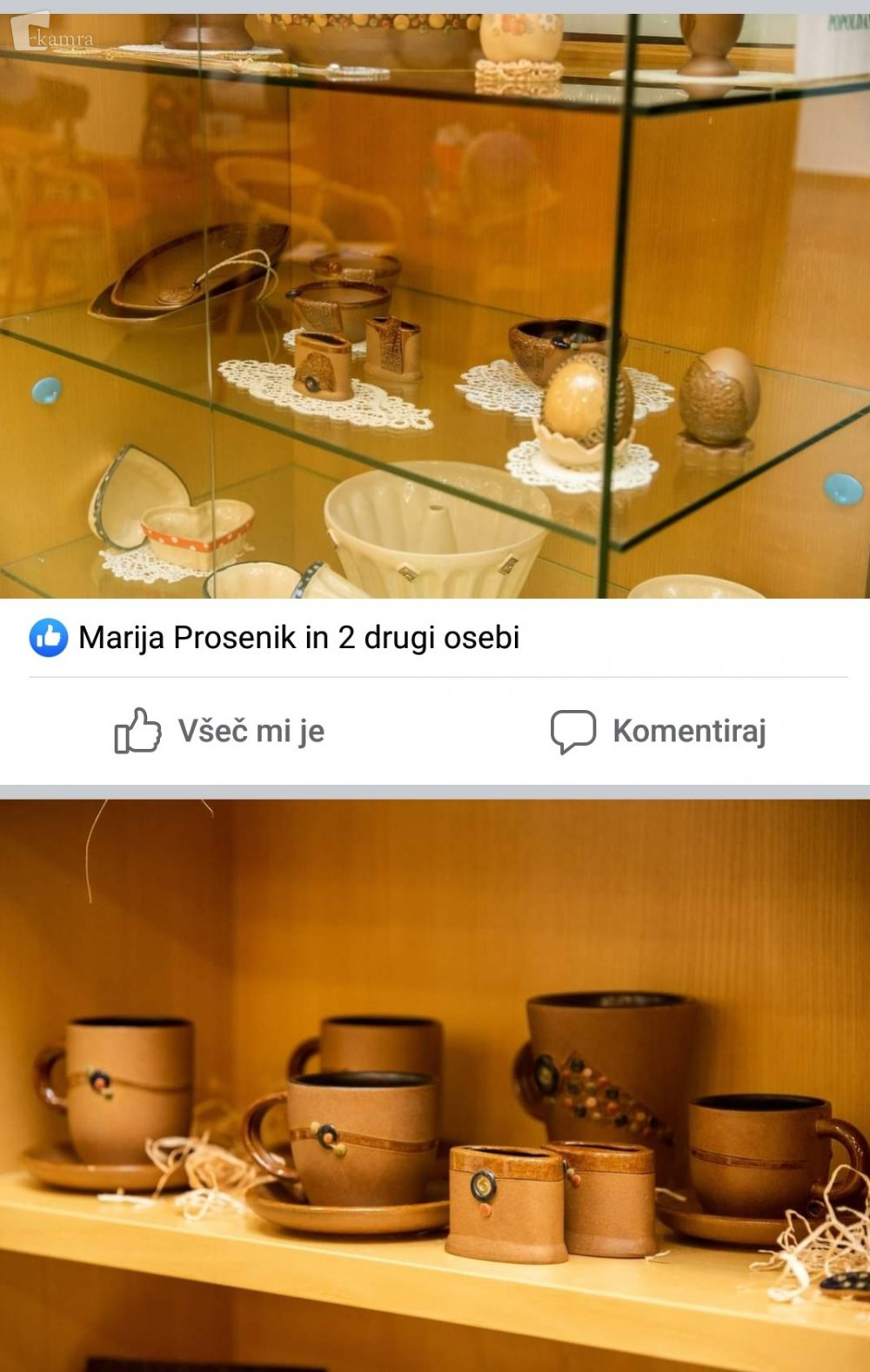Viewport: 870px width, 1372px height.
Task: Open the glass cabinet ceramics photo
Action: (x=435, y=305)
